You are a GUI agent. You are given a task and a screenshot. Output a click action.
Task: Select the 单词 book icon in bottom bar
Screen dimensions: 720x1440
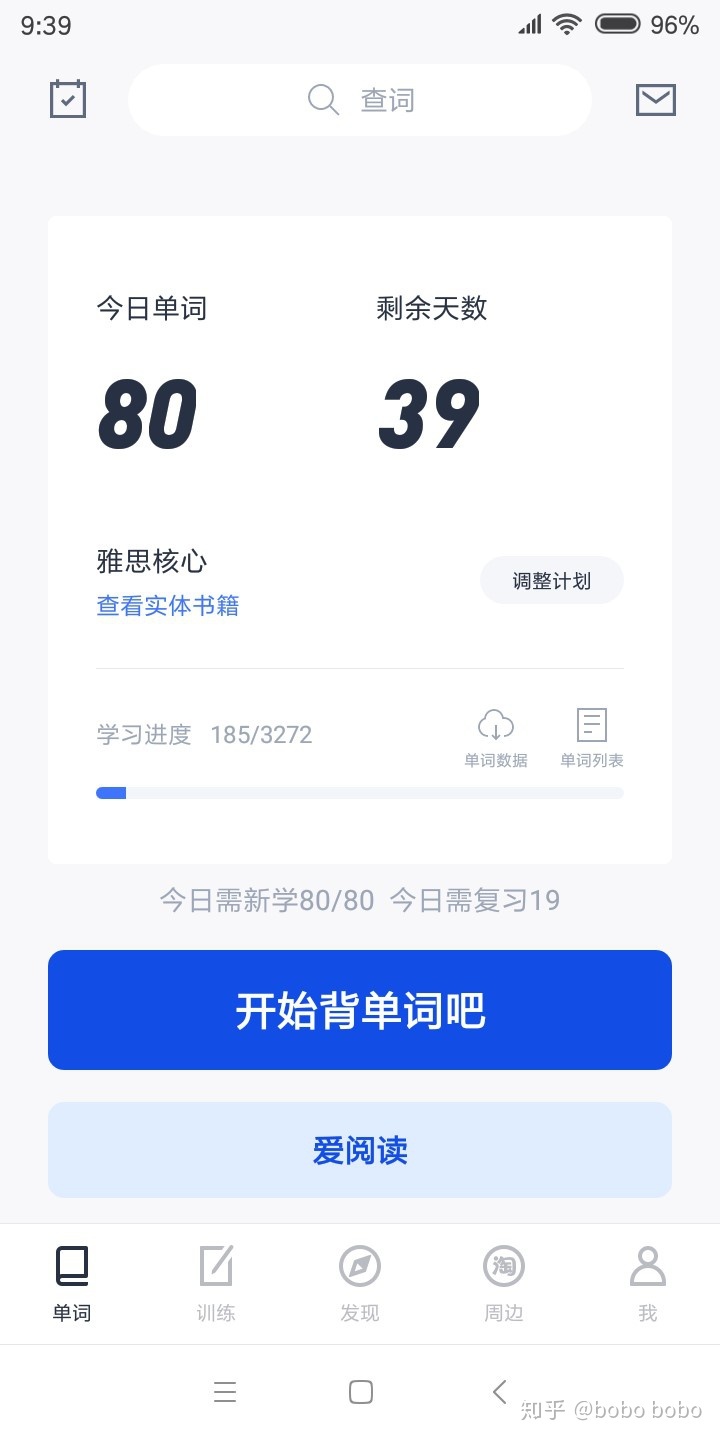coord(71,1265)
